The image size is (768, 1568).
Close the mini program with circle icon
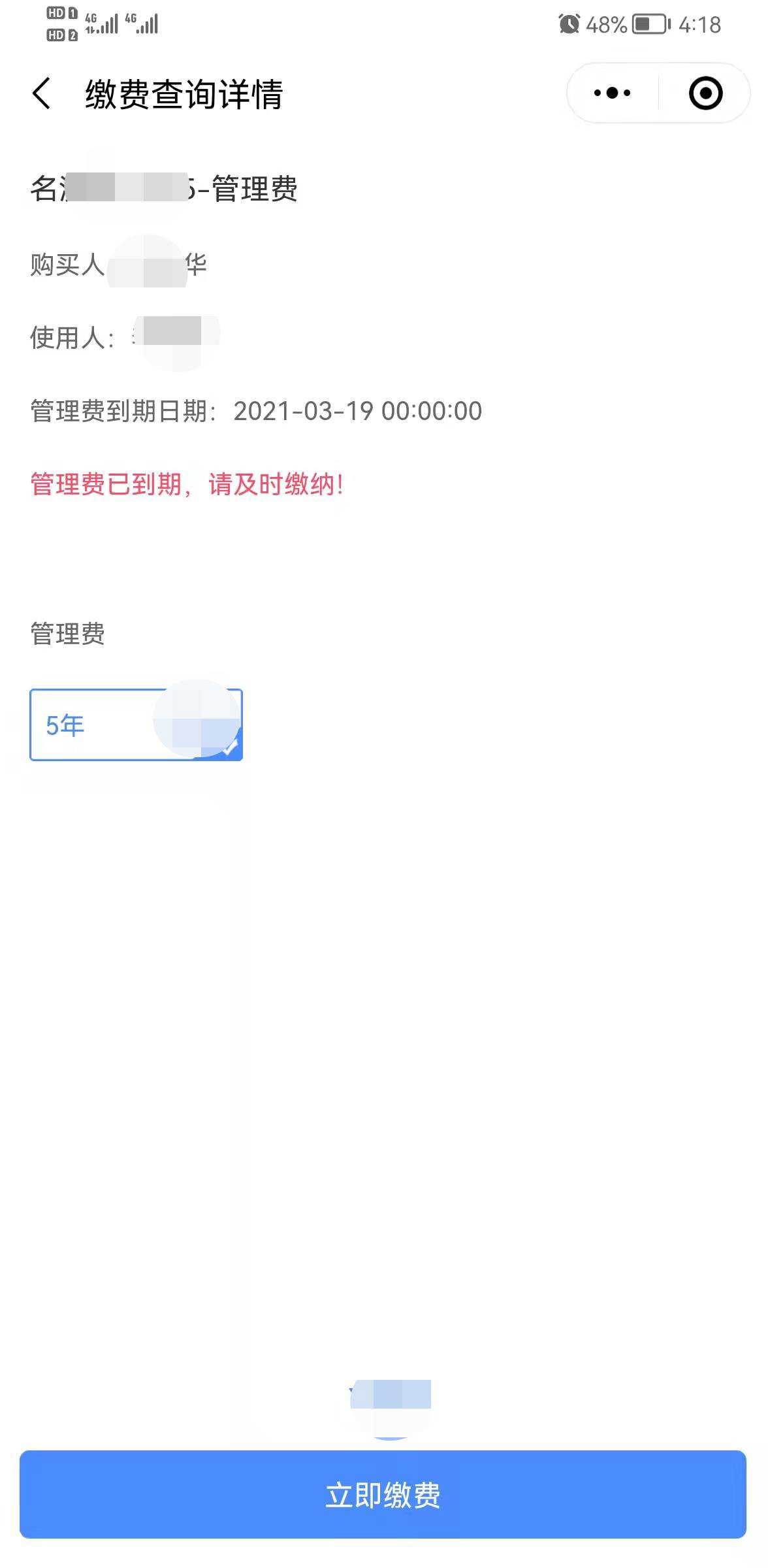click(x=705, y=93)
